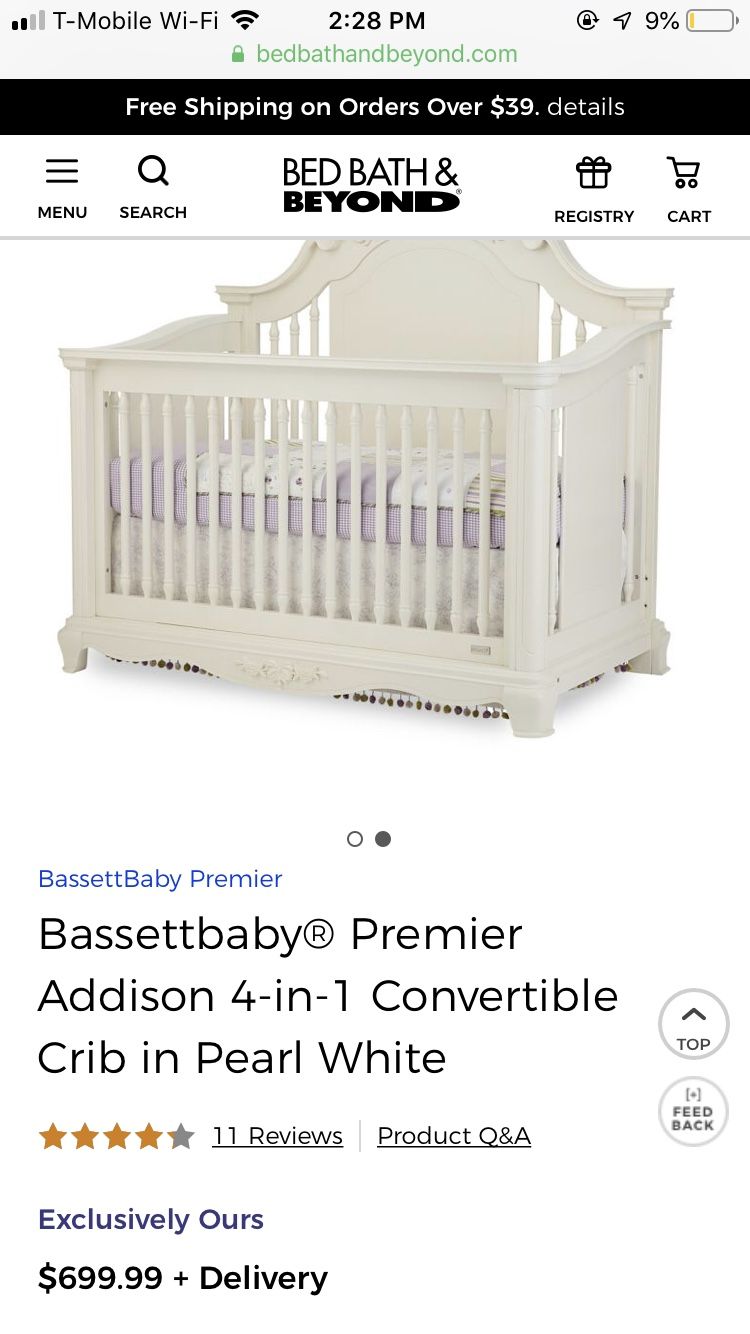Read the 11 Reviews
The image size is (750, 1334).
(277, 1136)
